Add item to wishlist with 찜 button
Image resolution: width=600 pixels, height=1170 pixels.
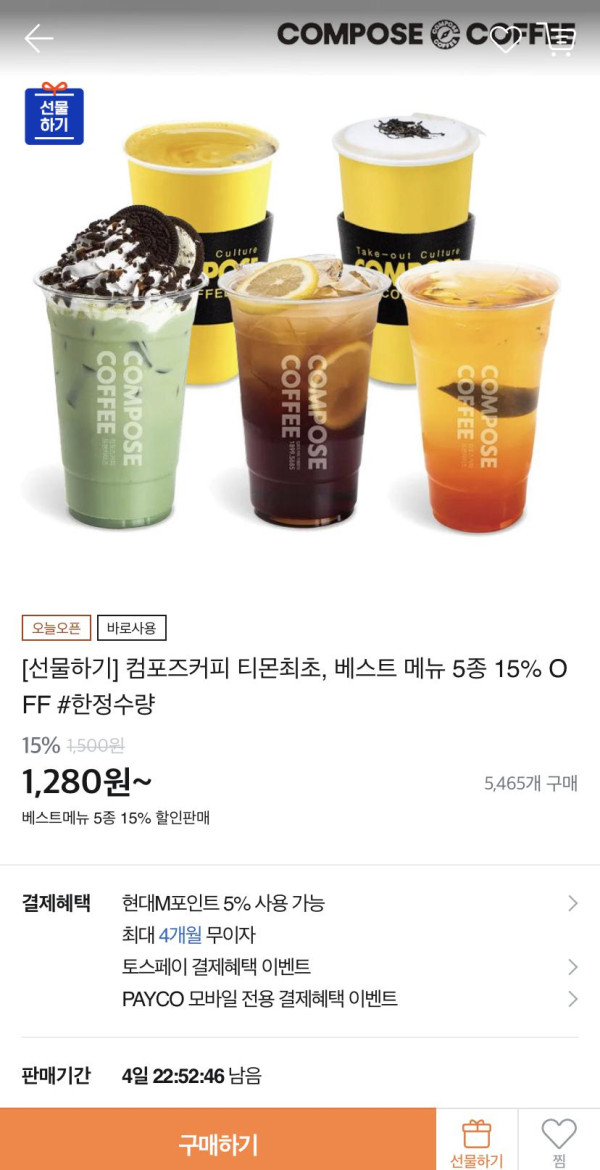click(559, 1143)
